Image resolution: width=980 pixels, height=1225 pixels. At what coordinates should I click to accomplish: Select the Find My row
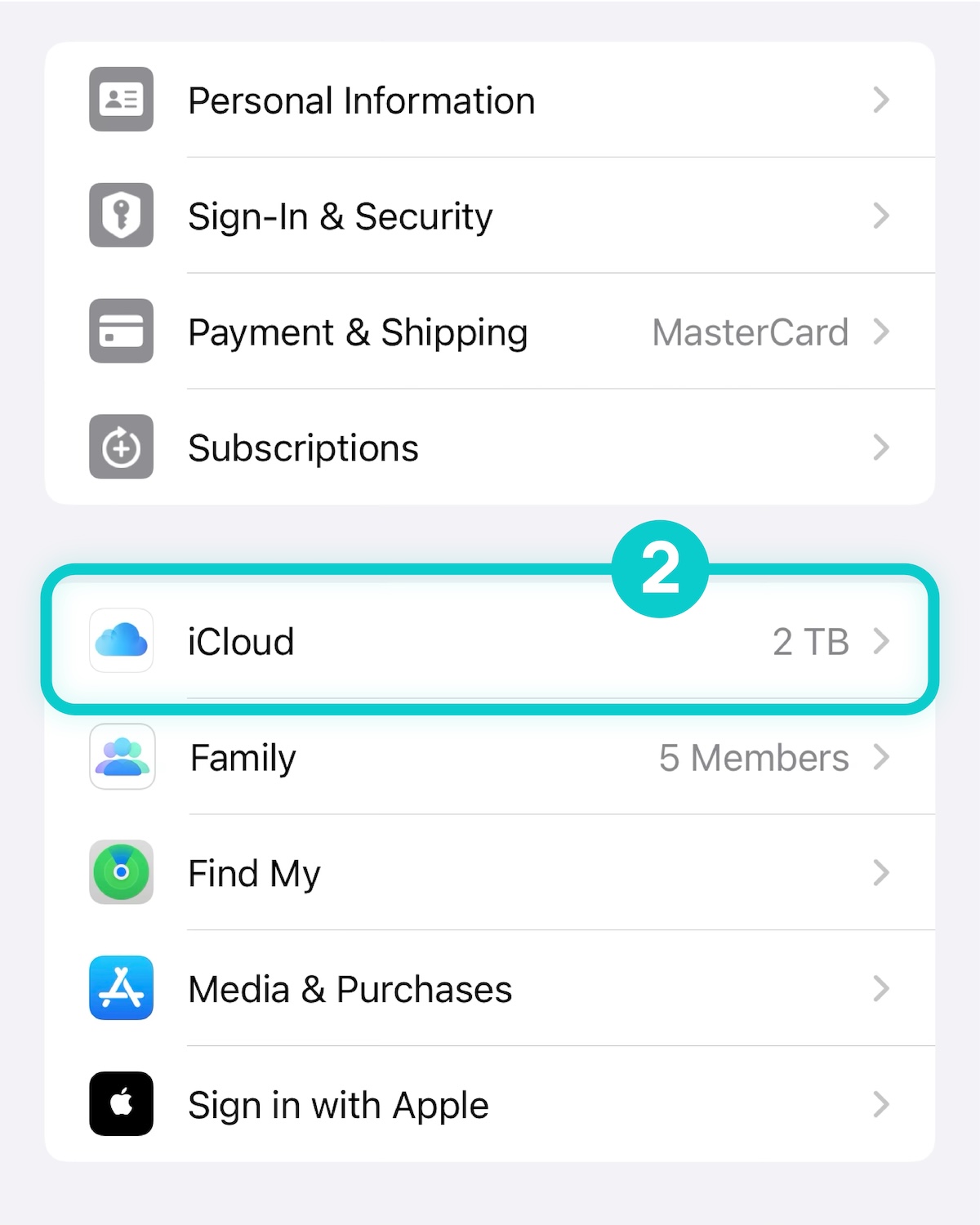(490, 873)
